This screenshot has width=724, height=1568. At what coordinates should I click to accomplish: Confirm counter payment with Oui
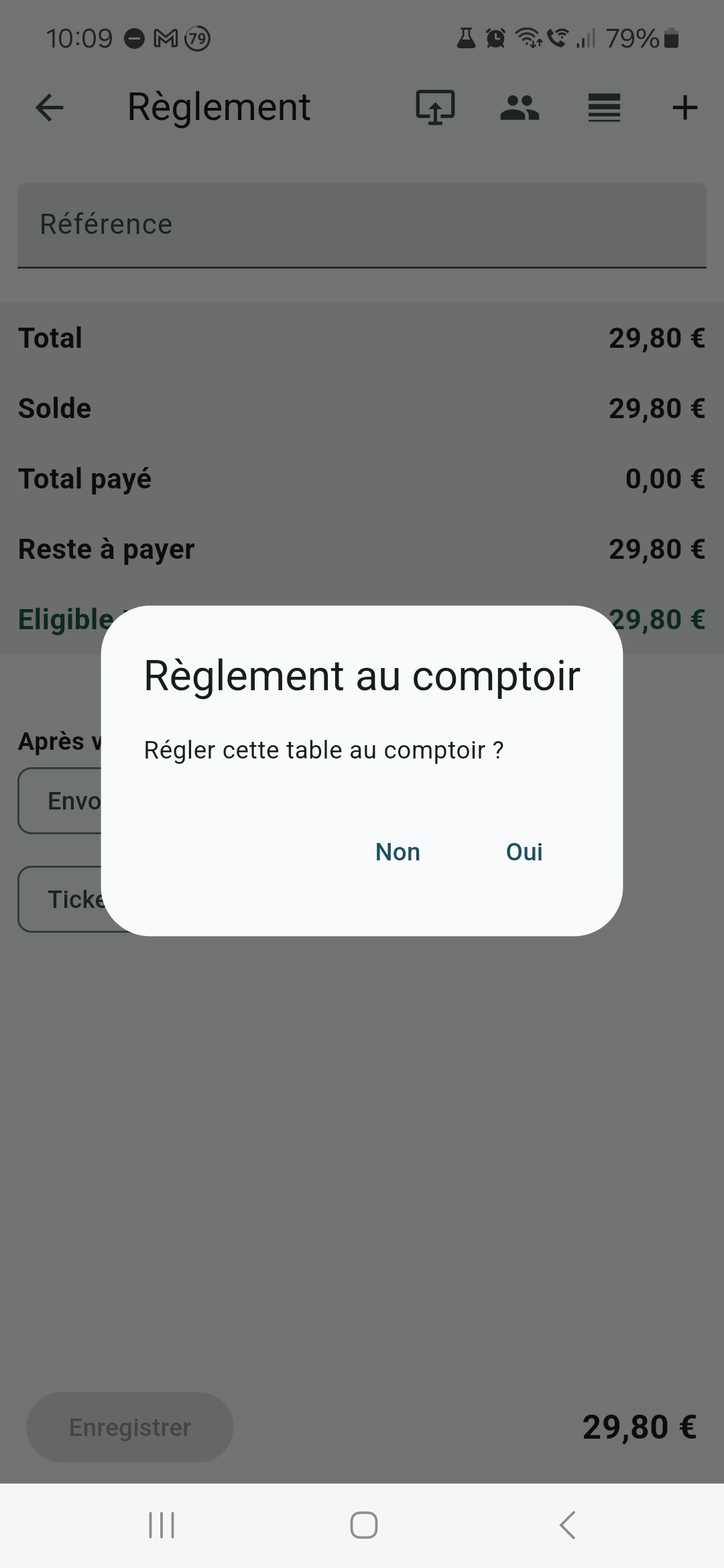[524, 852]
